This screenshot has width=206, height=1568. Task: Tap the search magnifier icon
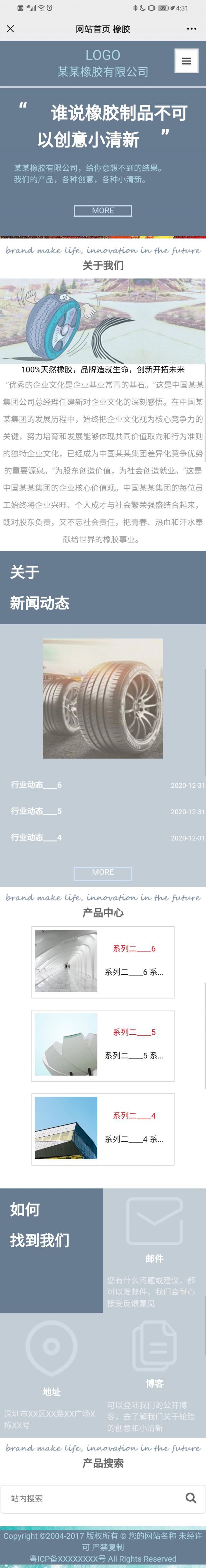[191, 1498]
